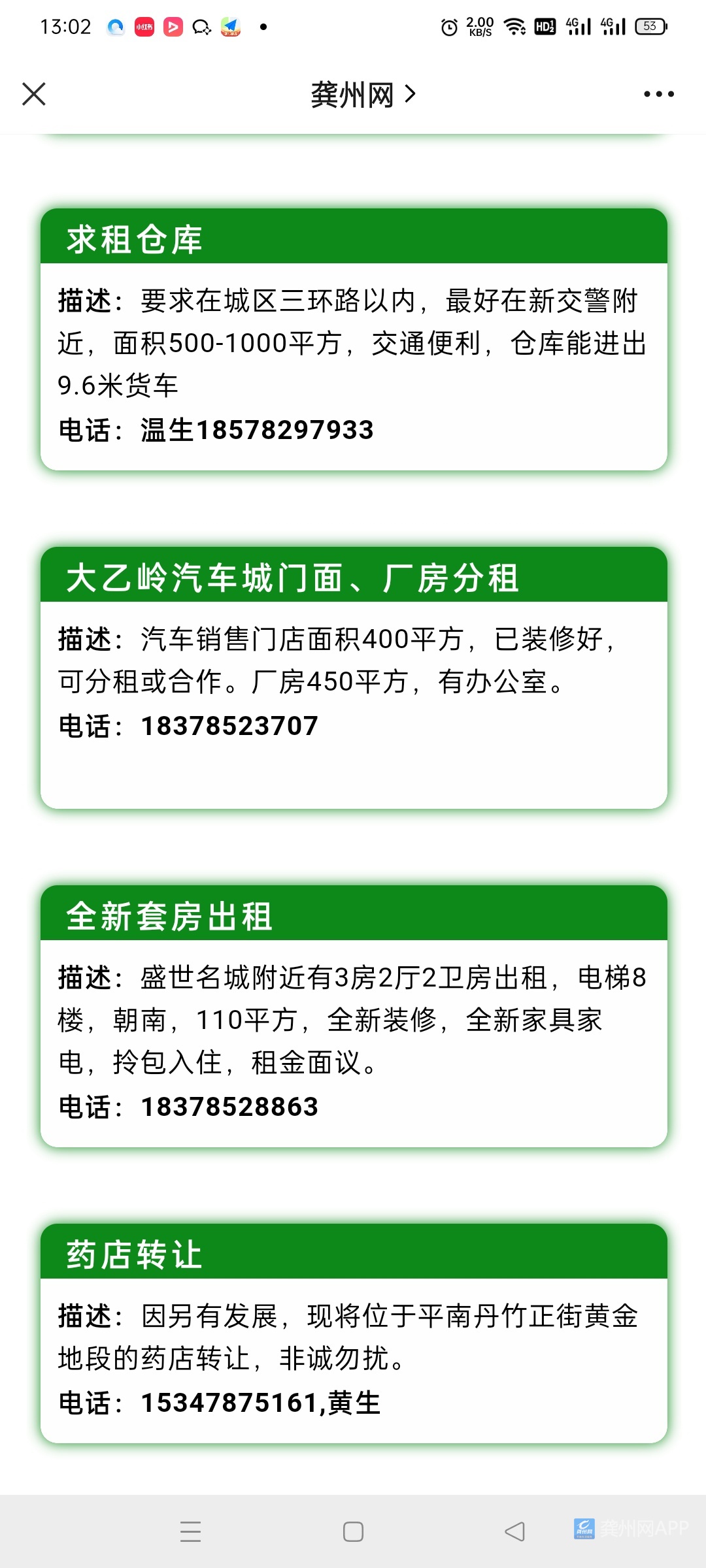This screenshot has height=1568, width=706.
Task: Open the 龚州网 account page from title
Action: tap(362, 95)
